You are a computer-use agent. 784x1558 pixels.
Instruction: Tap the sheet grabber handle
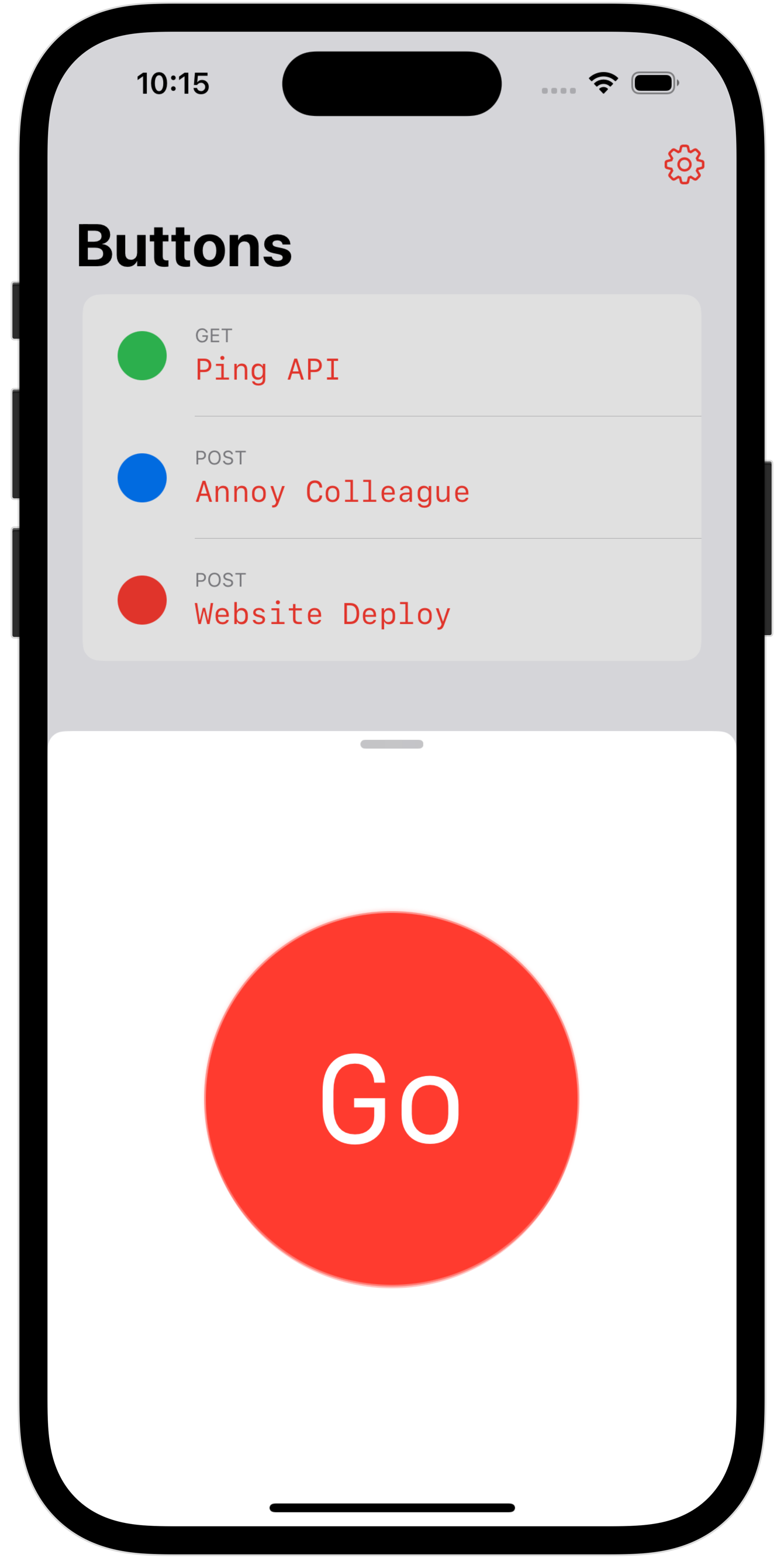point(392,744)
